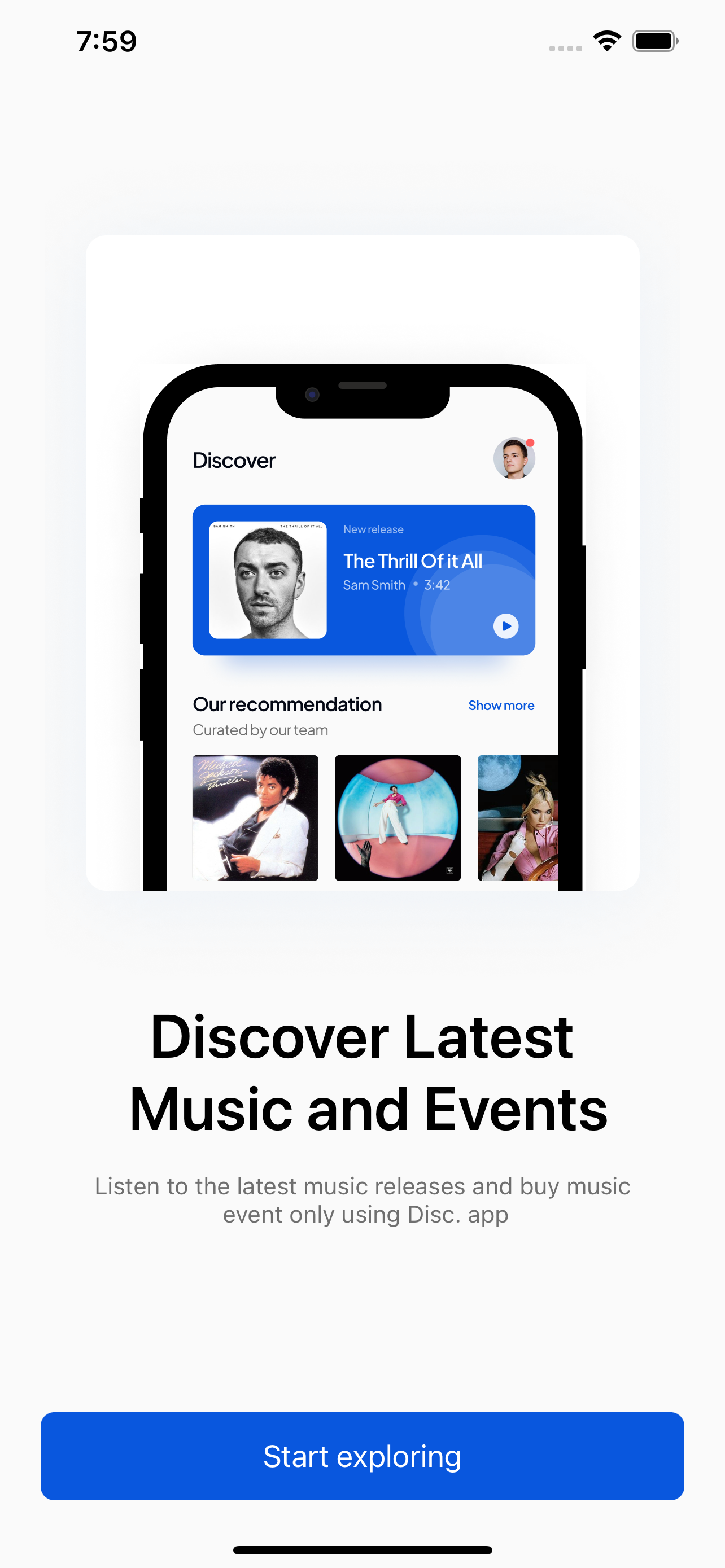
Task: Select the Discover heading
Action: 234,460
